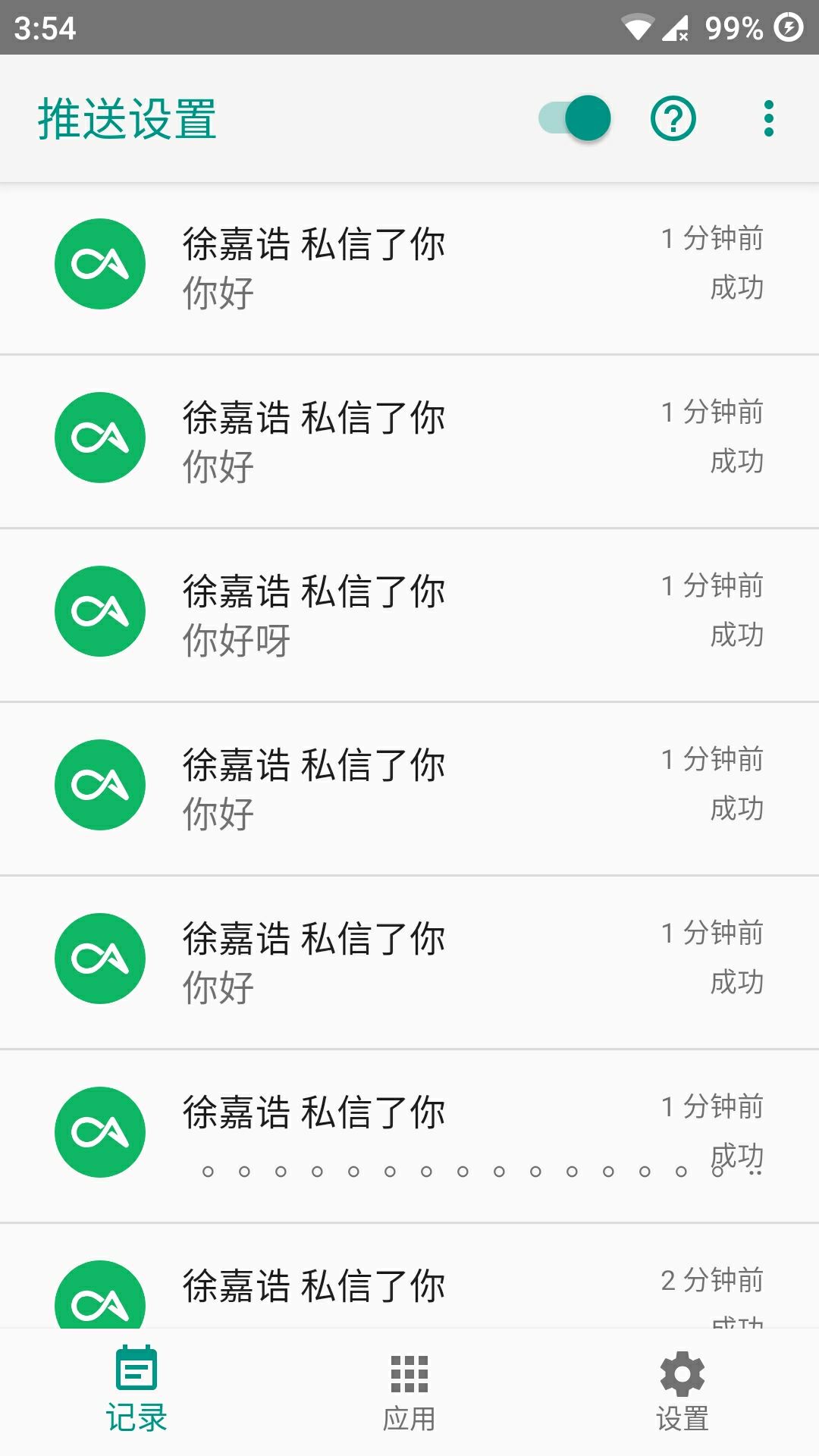Disable the push notifications master switch

[573, 118]
